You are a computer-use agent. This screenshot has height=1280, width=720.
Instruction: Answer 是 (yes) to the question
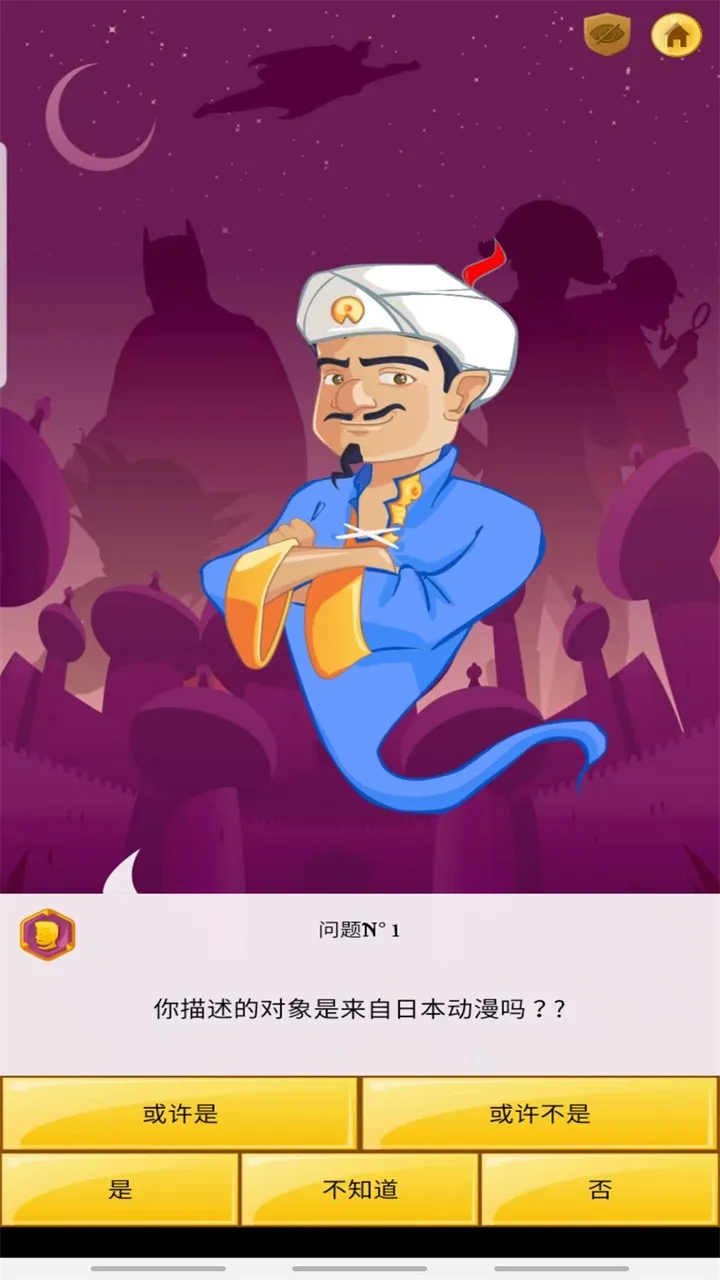pyautogui.click(x=120, y=1189)
